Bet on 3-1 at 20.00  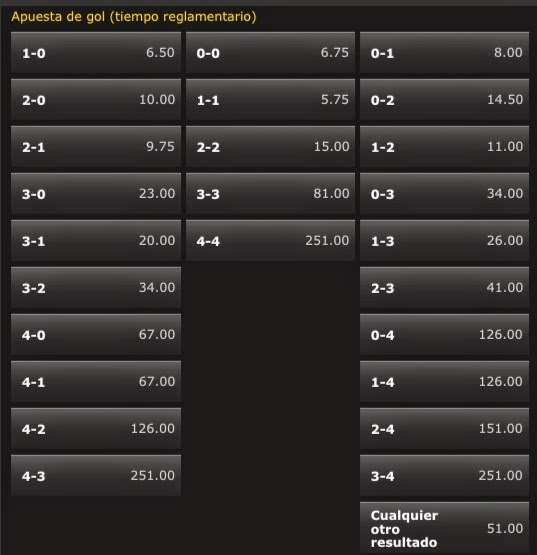[96, 241]
